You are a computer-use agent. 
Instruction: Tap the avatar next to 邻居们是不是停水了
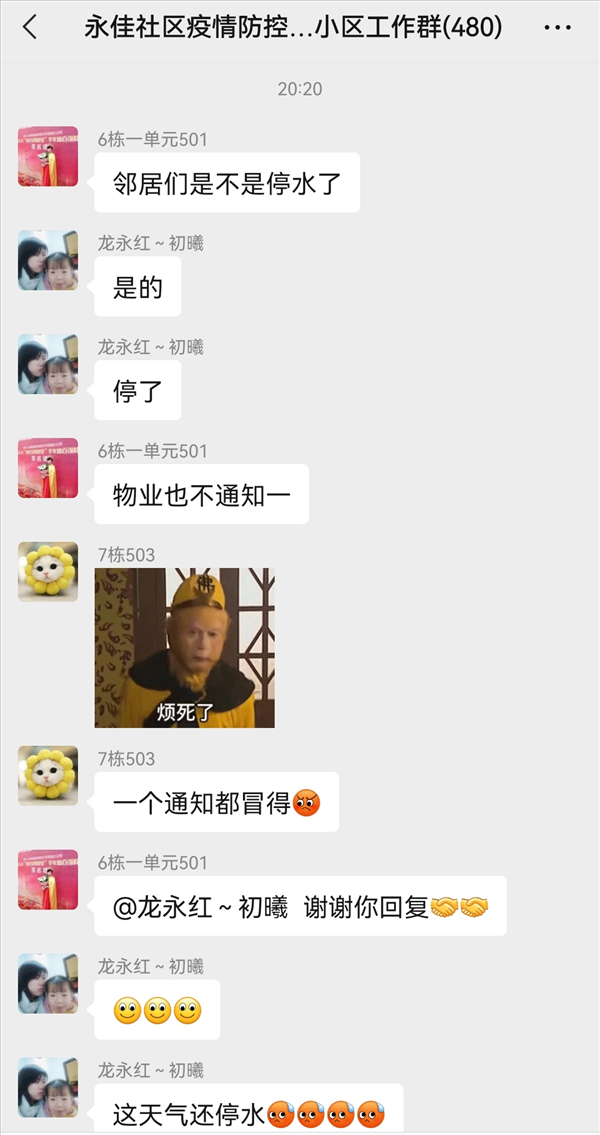pyautogui.click(x=48, y=156)
